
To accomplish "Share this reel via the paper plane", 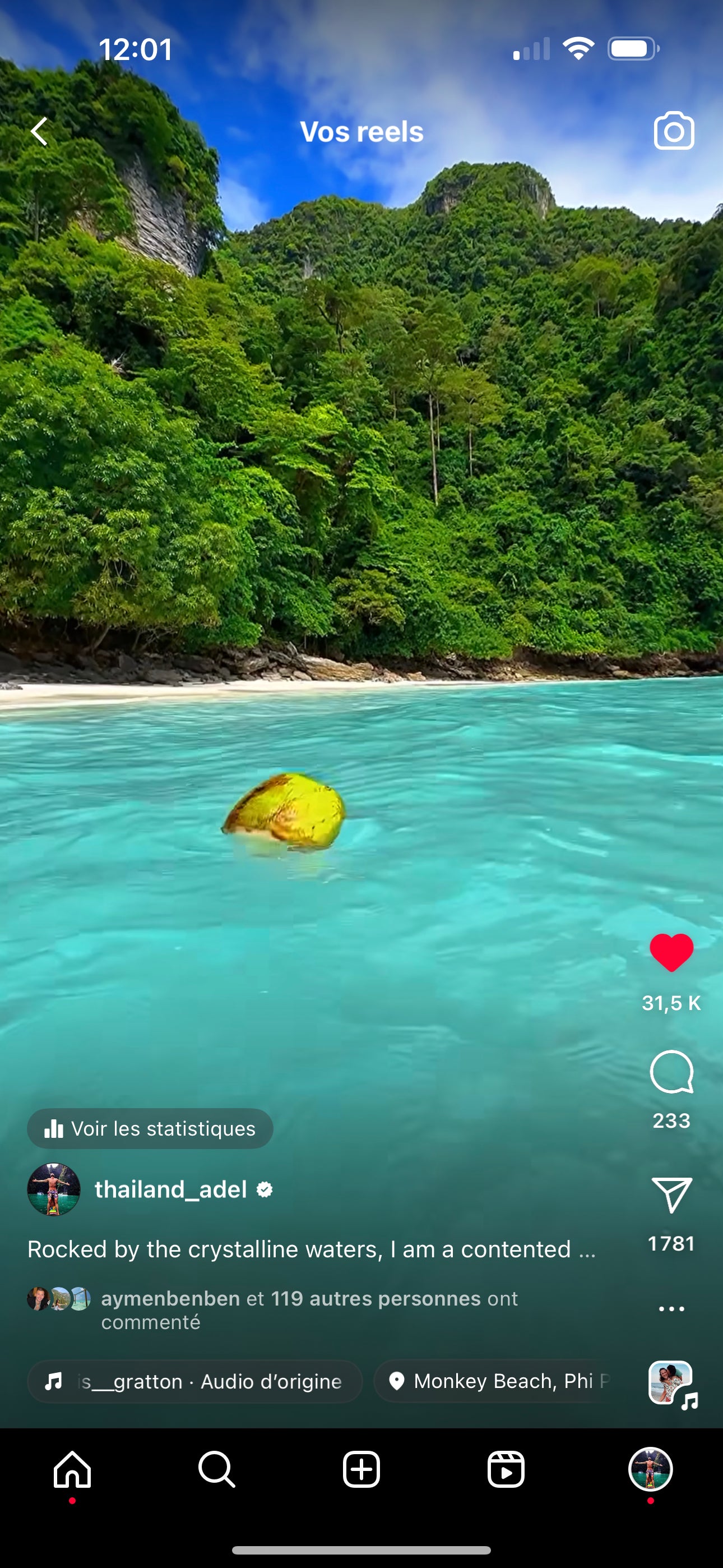I will [671, 1195].
